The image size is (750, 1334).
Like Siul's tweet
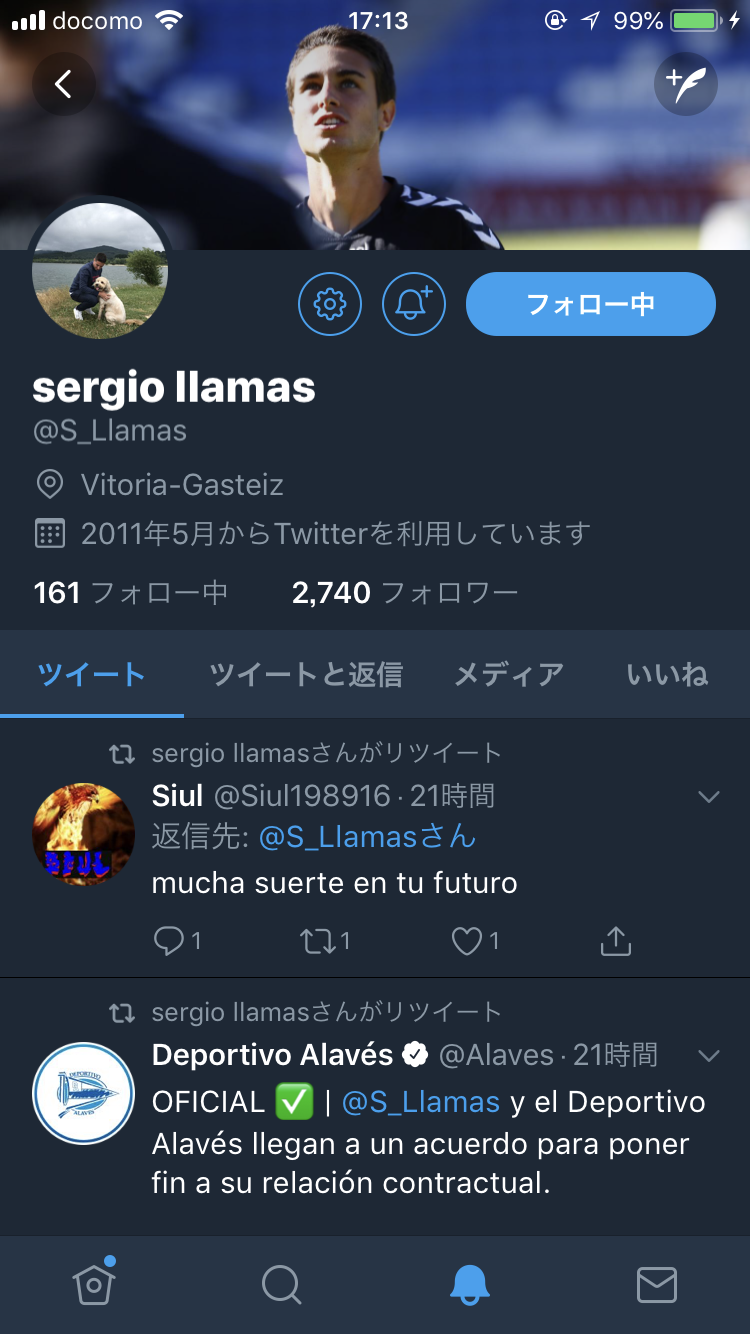pyautogui.click(x=467, y=941)
